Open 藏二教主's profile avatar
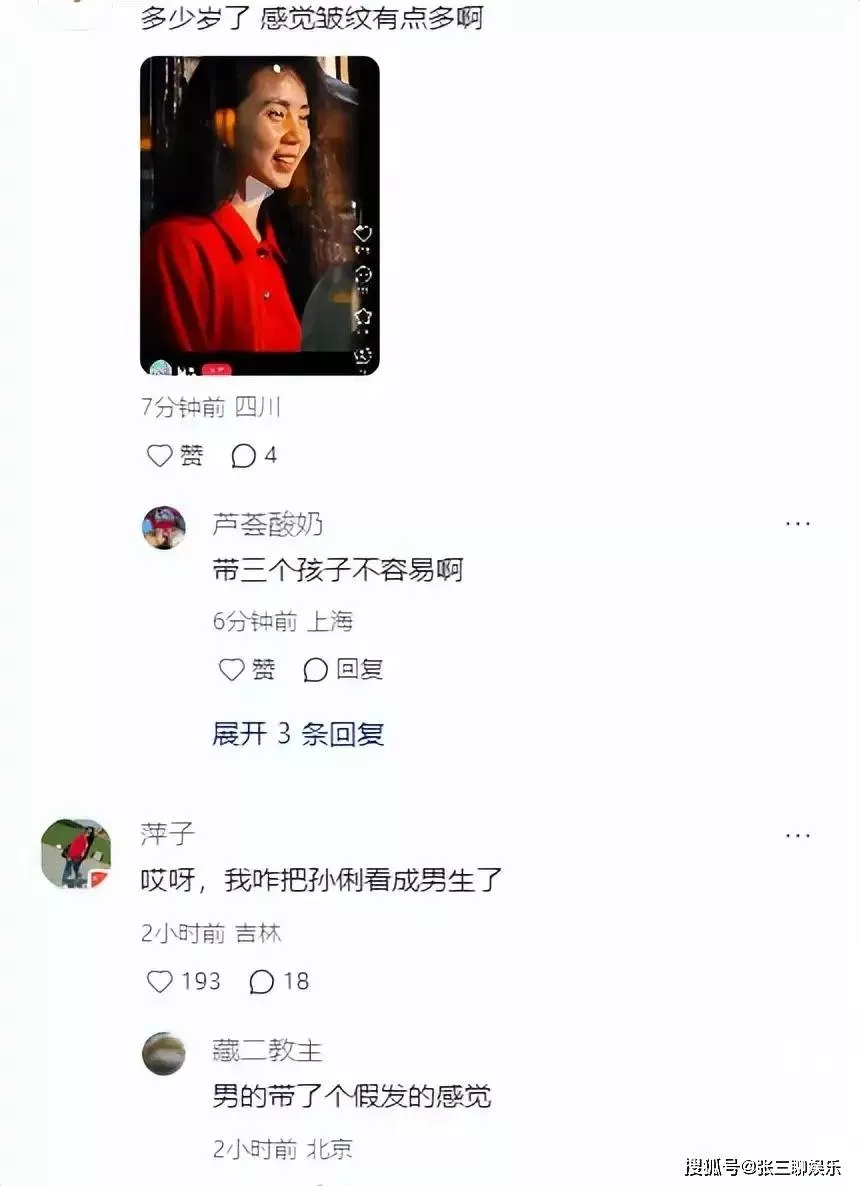Viewport: 860px width, 1186px height. tap(164, 1053)
